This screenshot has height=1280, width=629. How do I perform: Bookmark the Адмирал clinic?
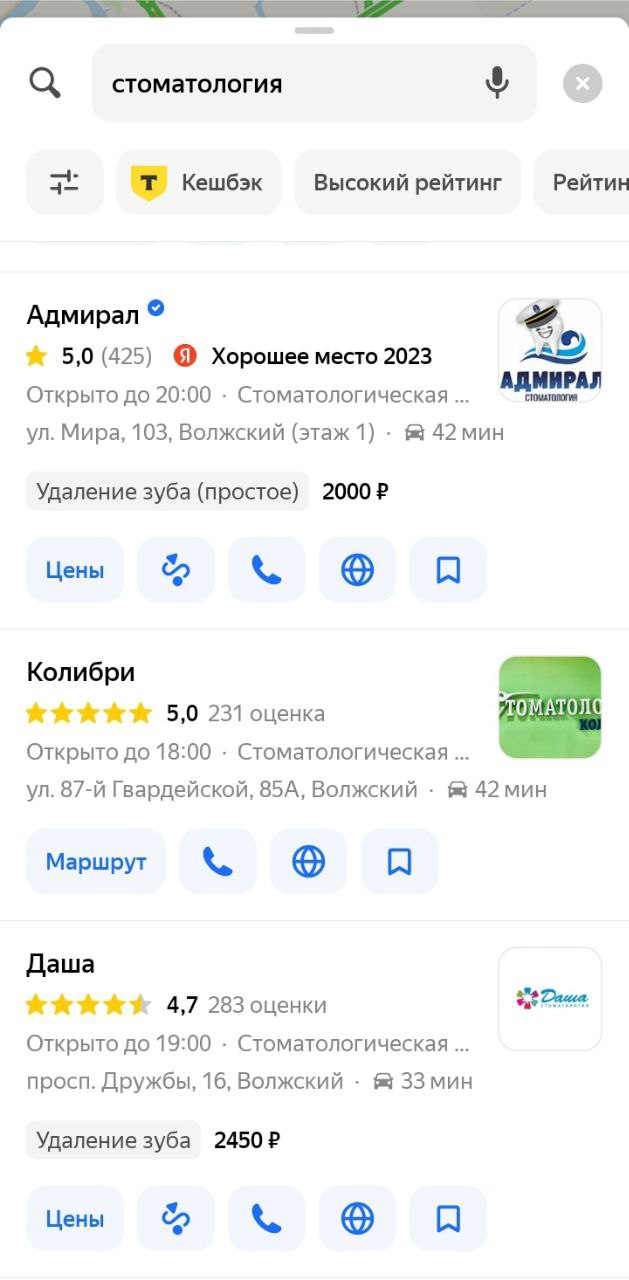(x=448, y=570)
